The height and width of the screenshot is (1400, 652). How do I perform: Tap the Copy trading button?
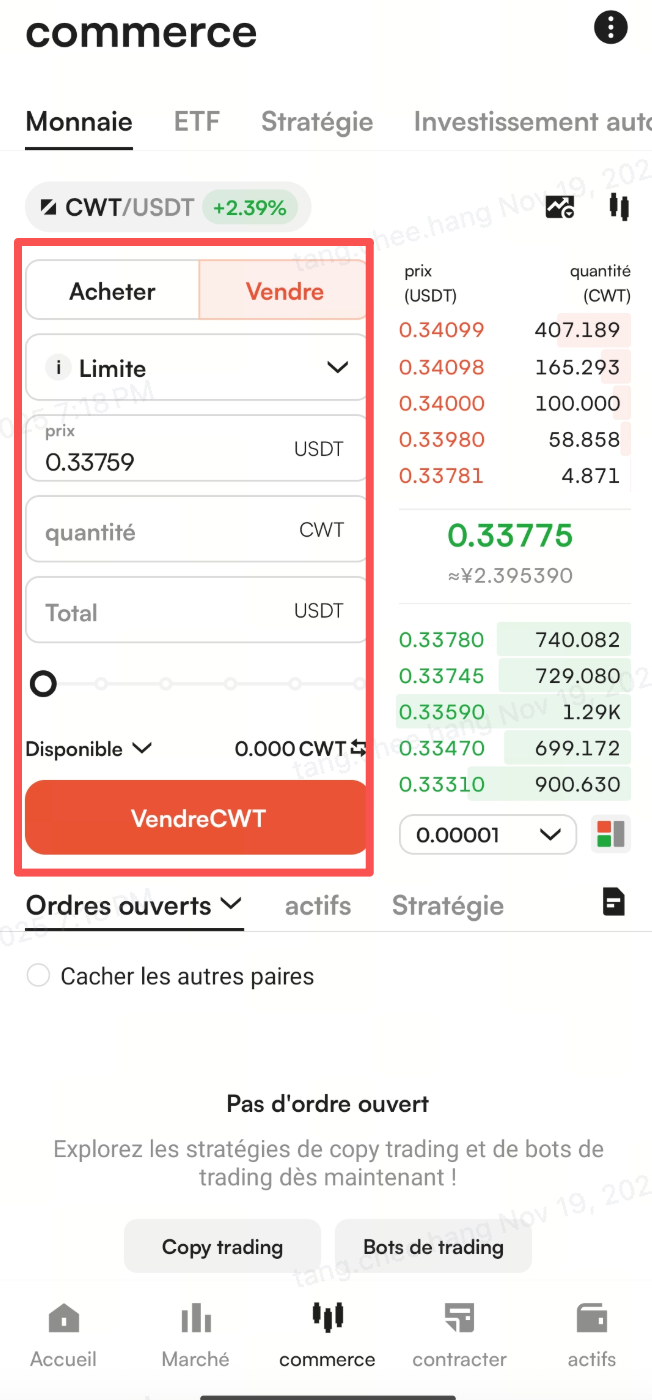coord(222,1247)
